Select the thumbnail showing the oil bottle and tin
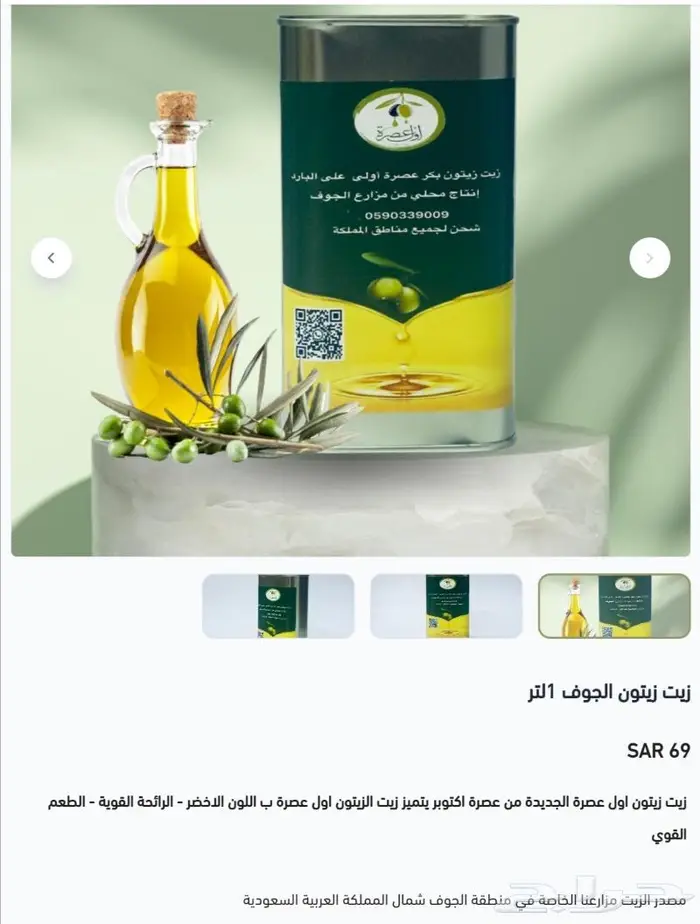This screenshot has height=924, width=700. pyautogui.click(x=614, y=606)
